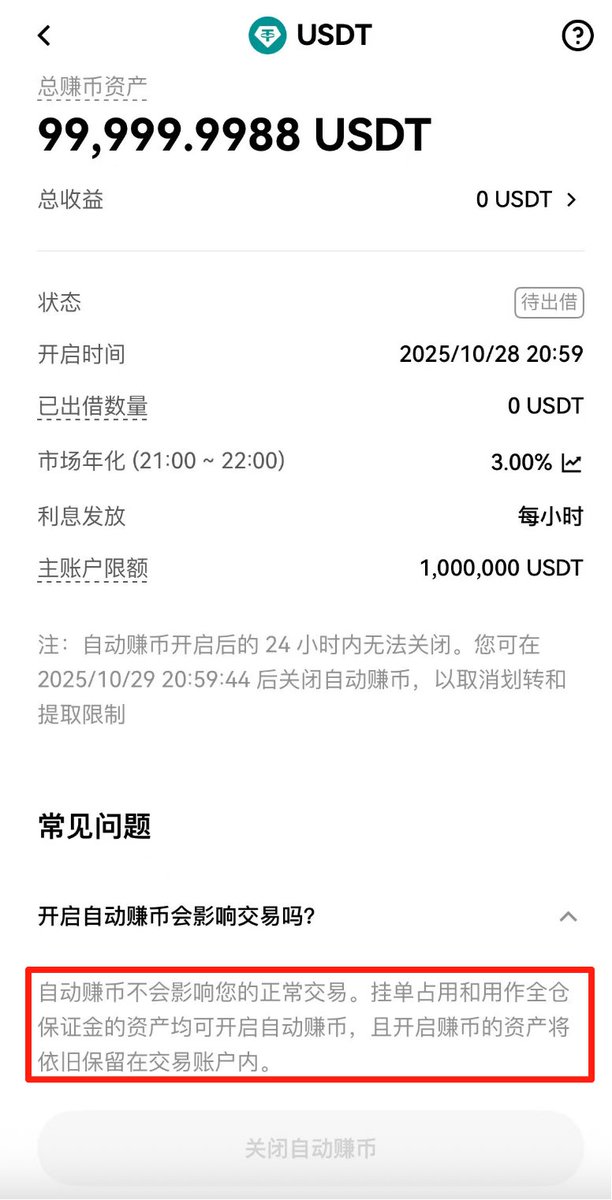Show explanation for 已出借数量
Viewport: 612px width, 1200px height.
(92, 406)
